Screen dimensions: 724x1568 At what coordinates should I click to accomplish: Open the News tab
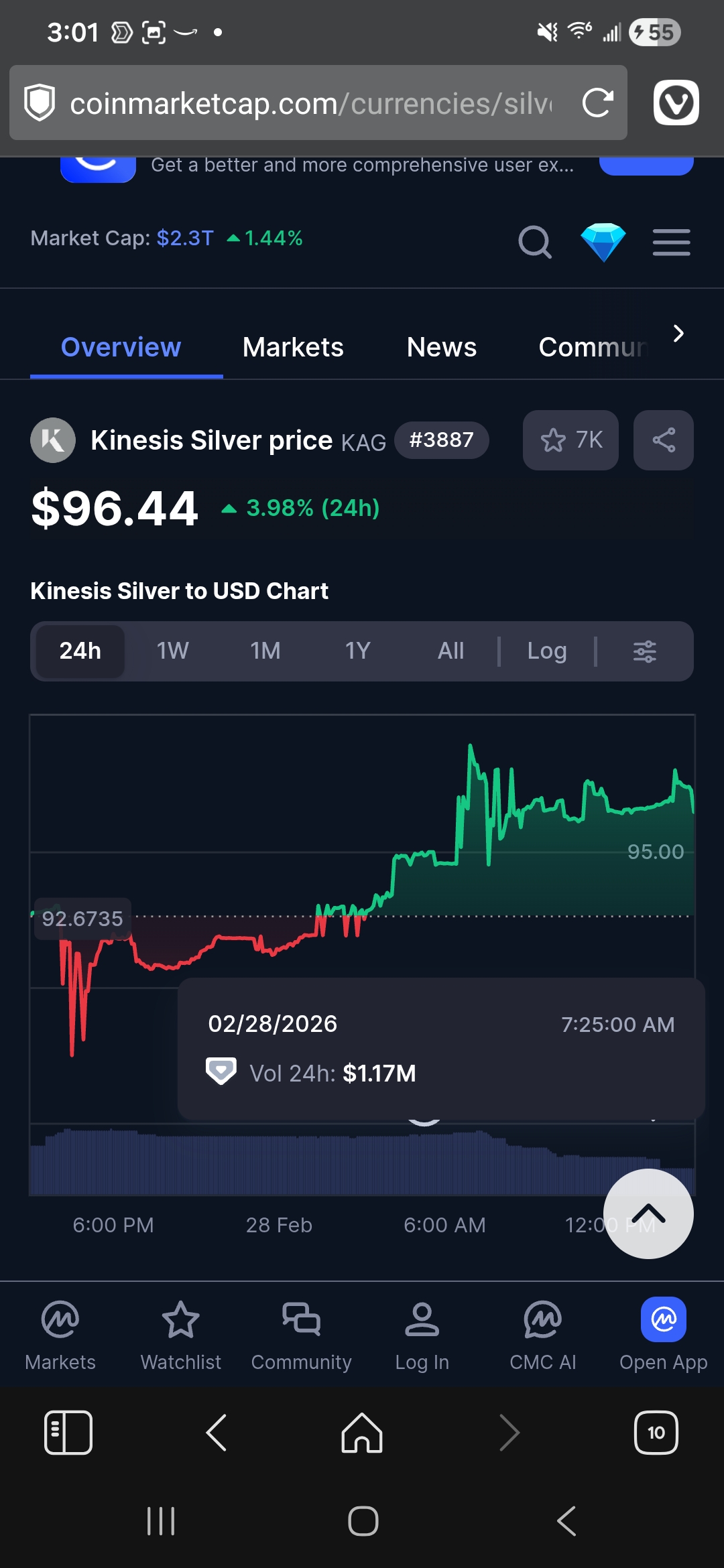tap(441, 347)
